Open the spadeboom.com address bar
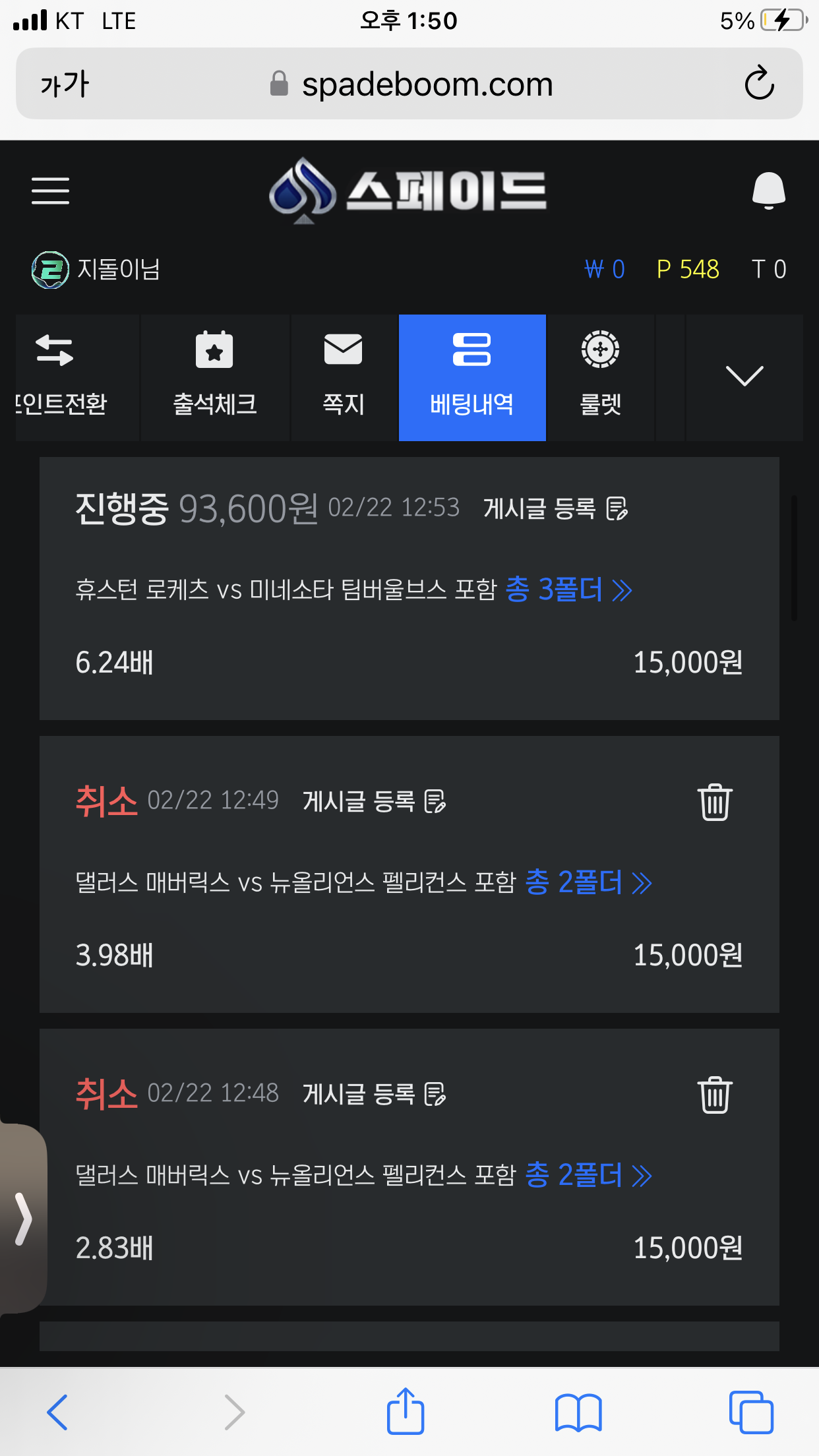This screenshot has width=819, height=1456. (x=409, y=84)
